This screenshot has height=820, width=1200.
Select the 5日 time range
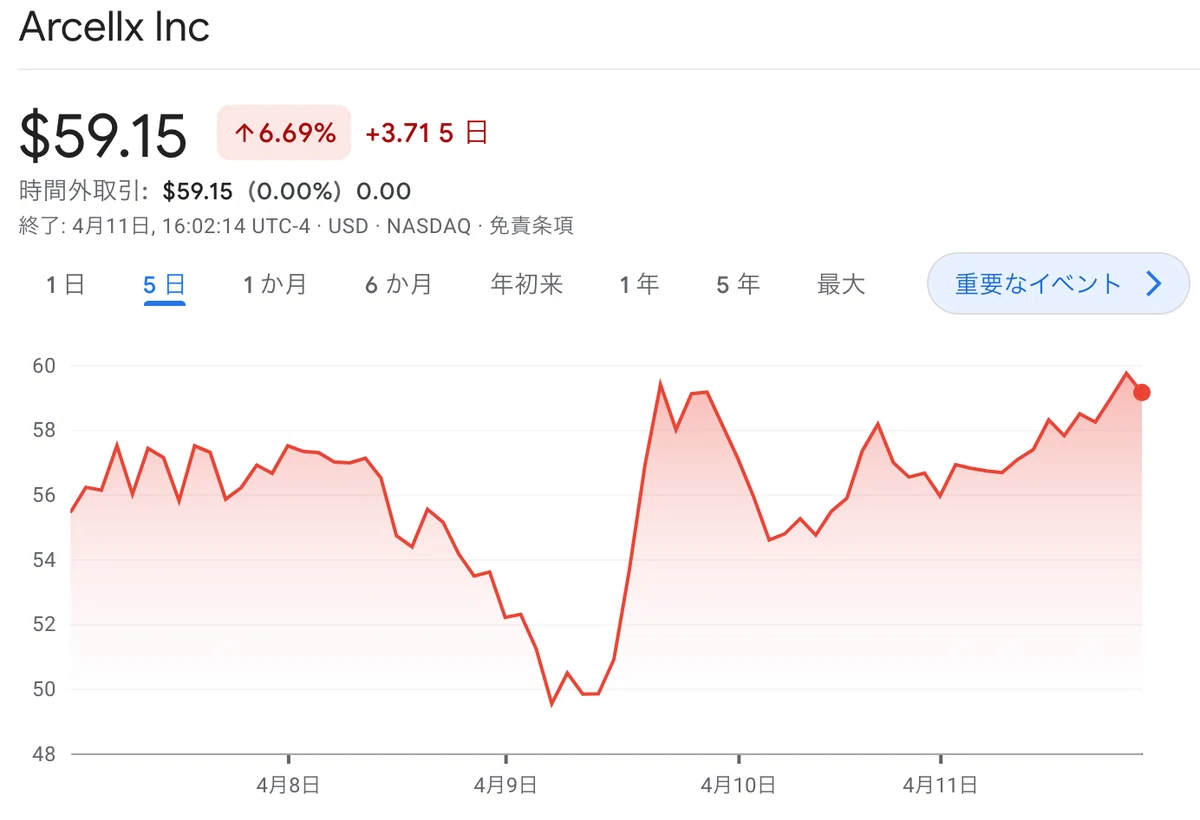[x=164, y=285]
